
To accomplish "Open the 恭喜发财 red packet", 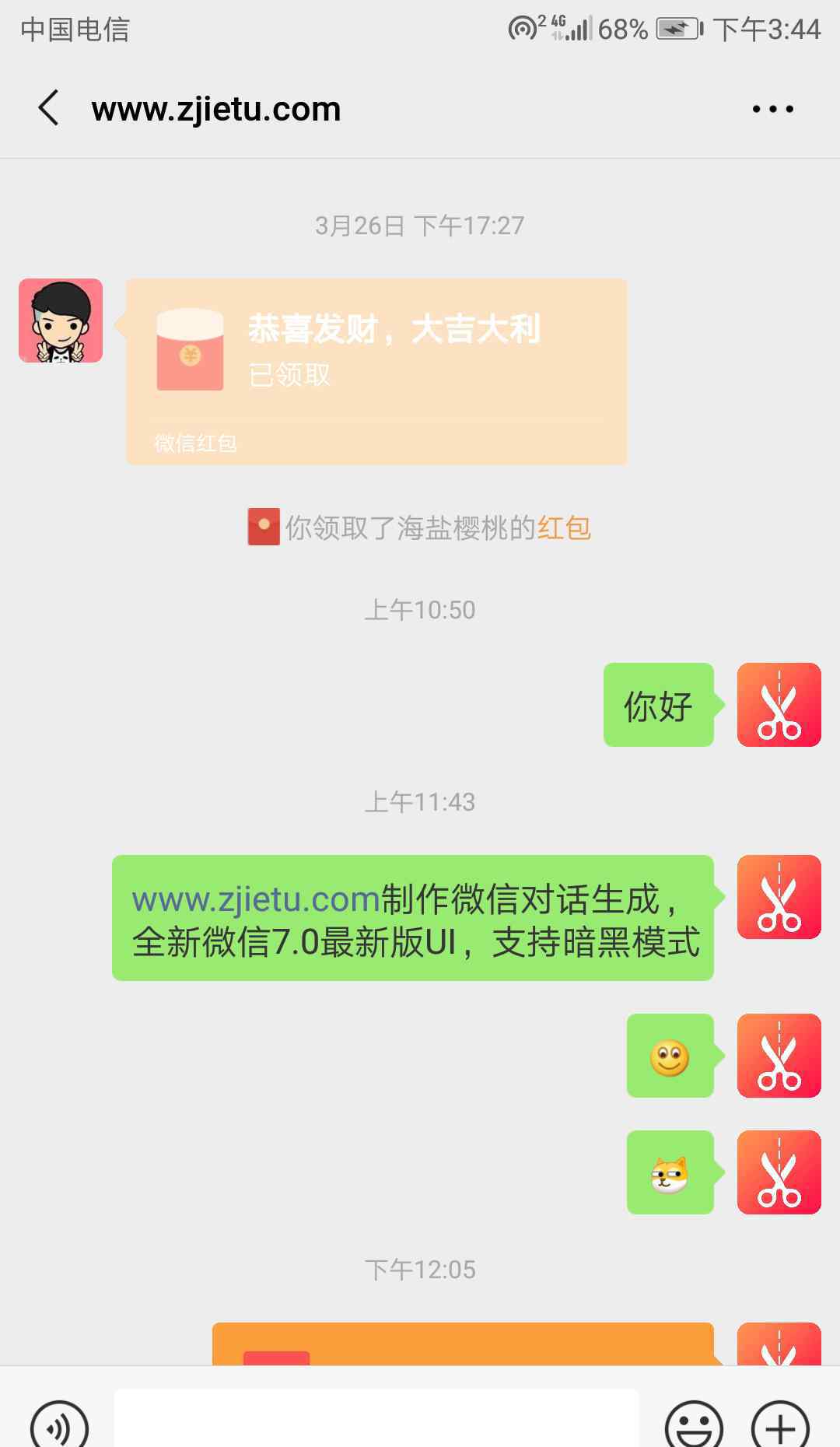I will pyautogui.click(x=376, y=371).
